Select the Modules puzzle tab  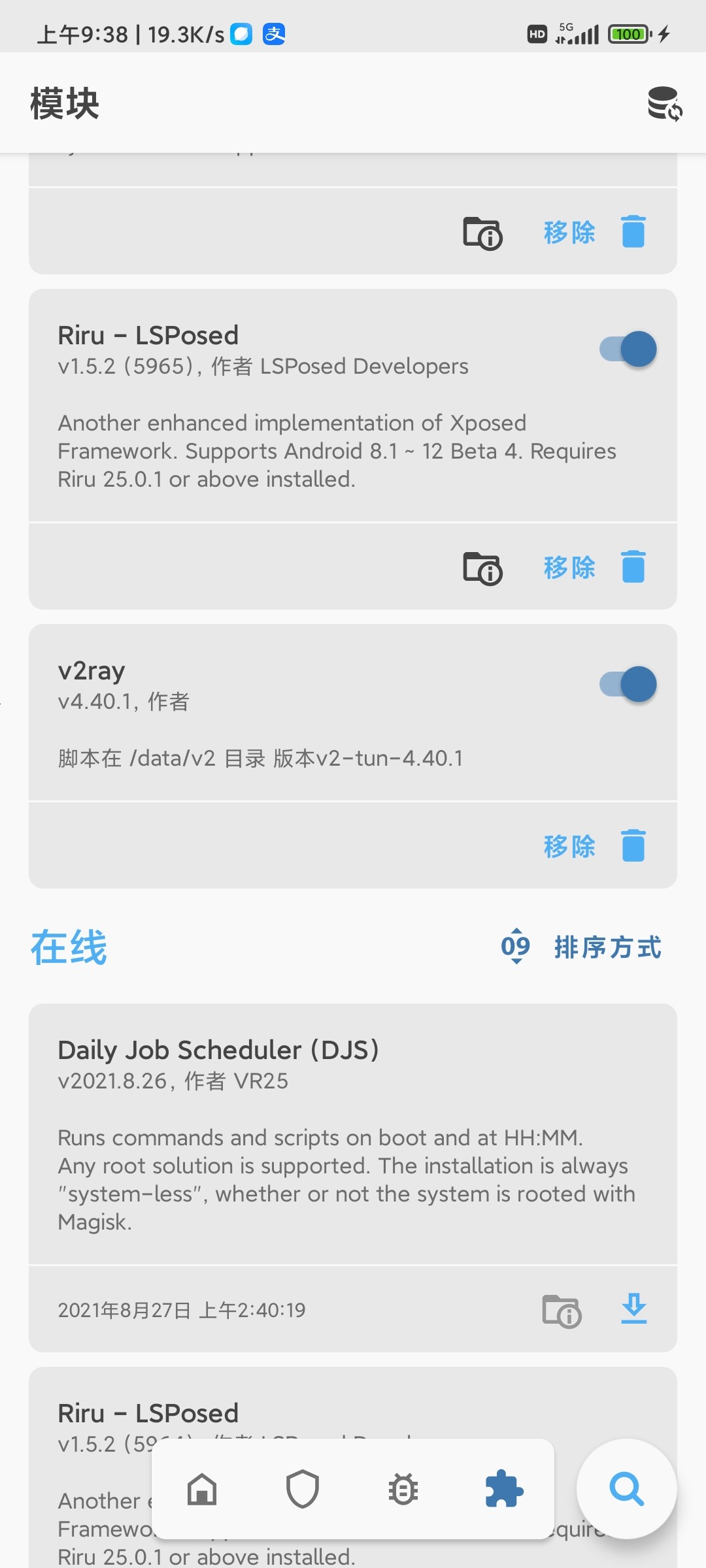point(504,1490)
